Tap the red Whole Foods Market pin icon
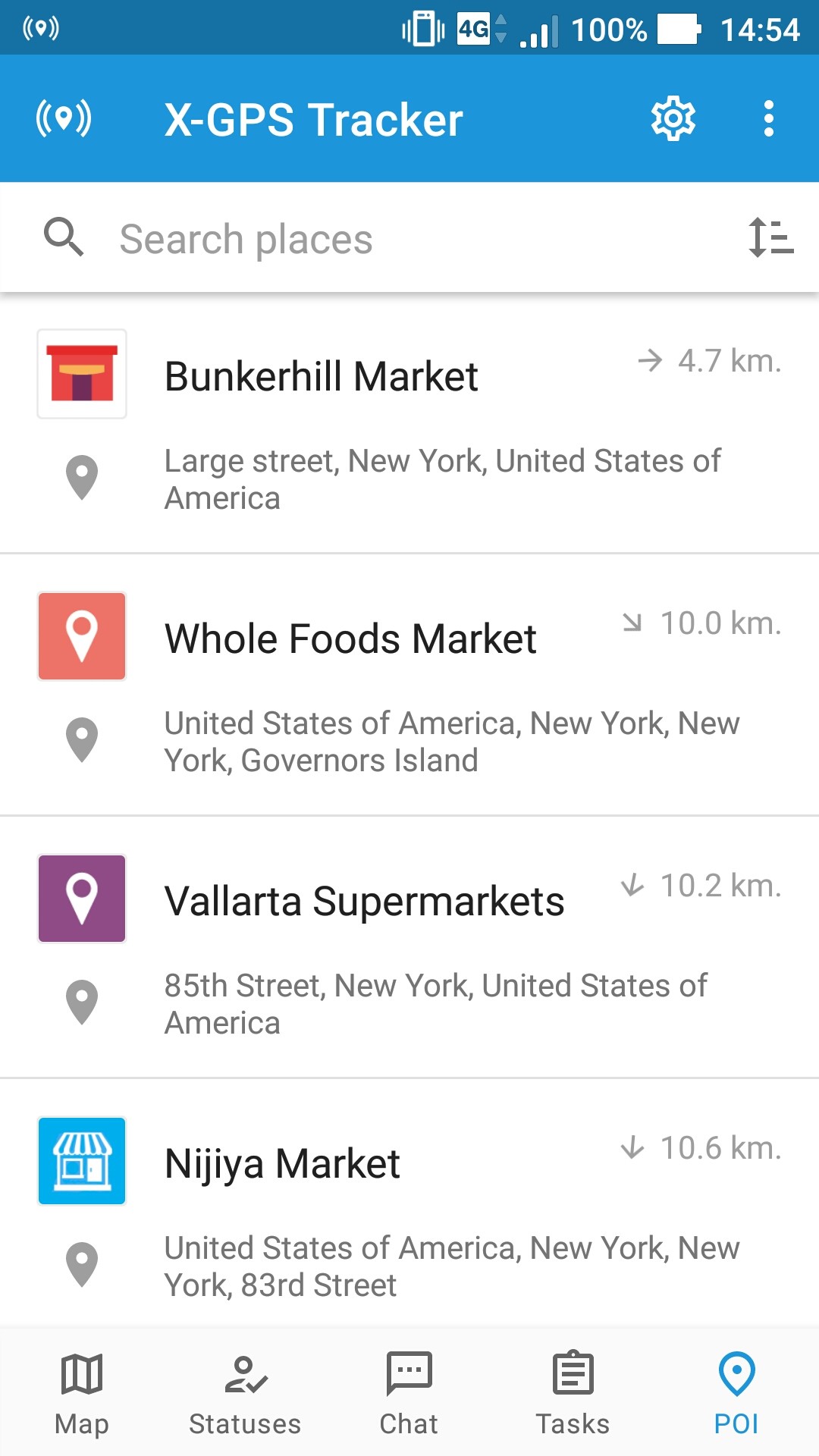Viewport: 819px width, 1456px height. pyautogui.click(x=82, y=636)
